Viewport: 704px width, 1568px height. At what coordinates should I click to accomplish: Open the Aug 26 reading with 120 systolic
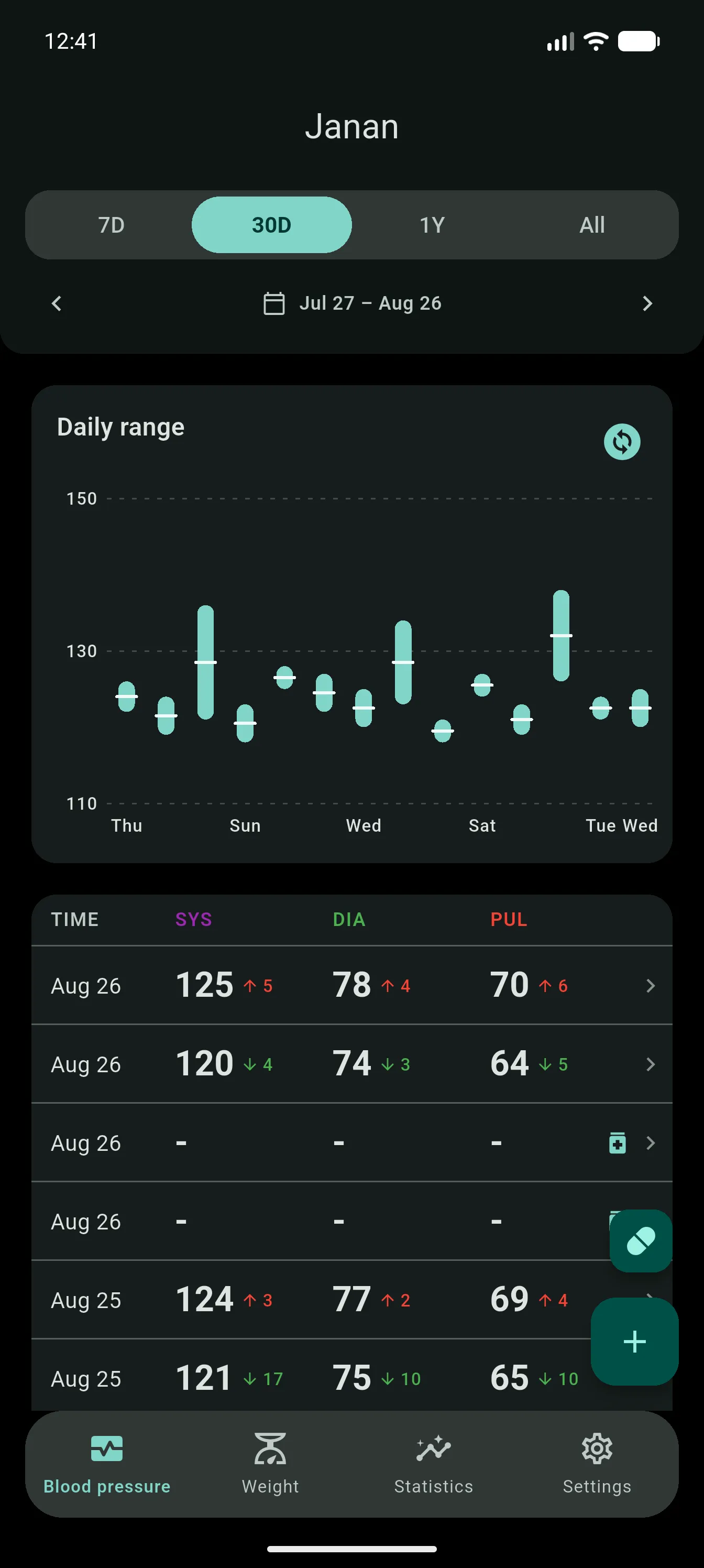click(351, 1063)
